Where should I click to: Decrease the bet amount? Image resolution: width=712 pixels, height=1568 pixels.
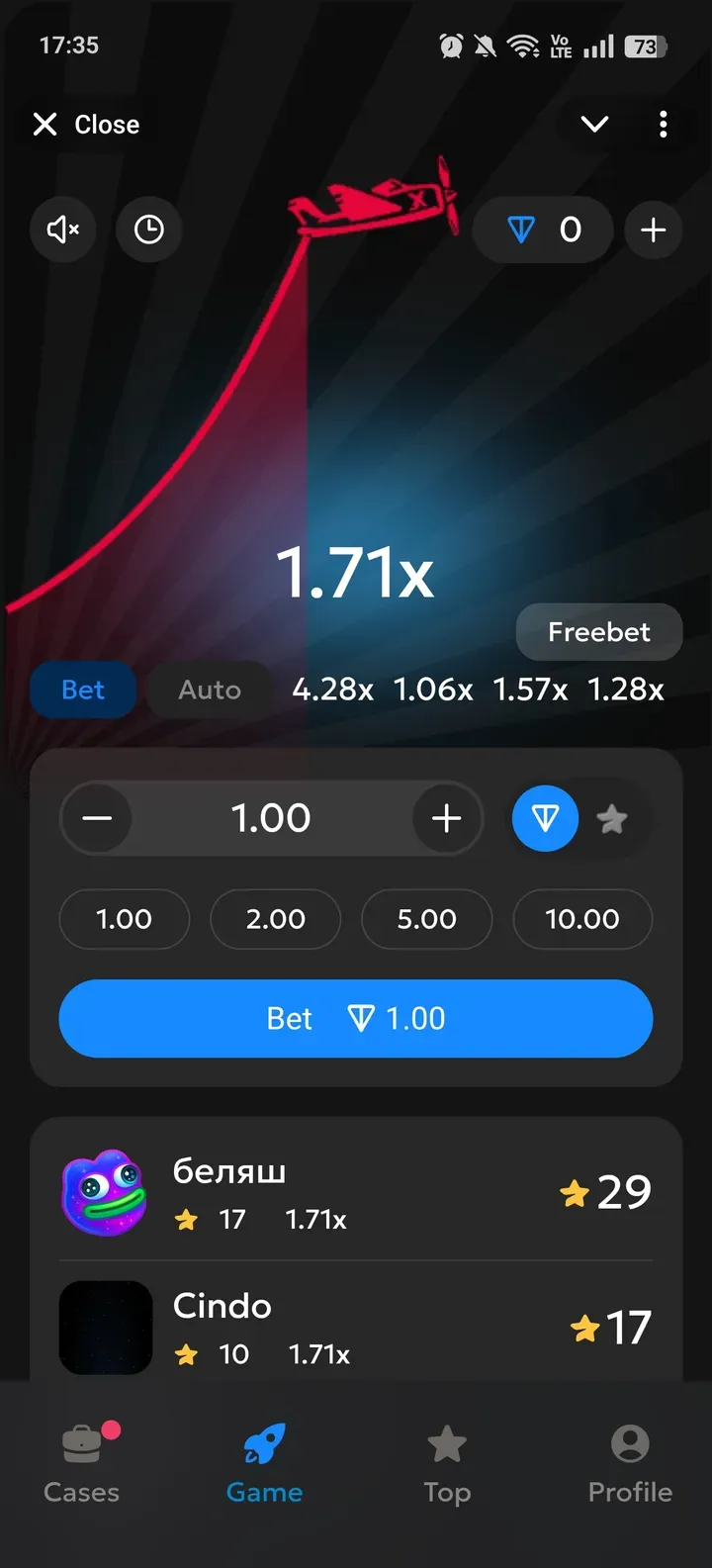point(97,818)
